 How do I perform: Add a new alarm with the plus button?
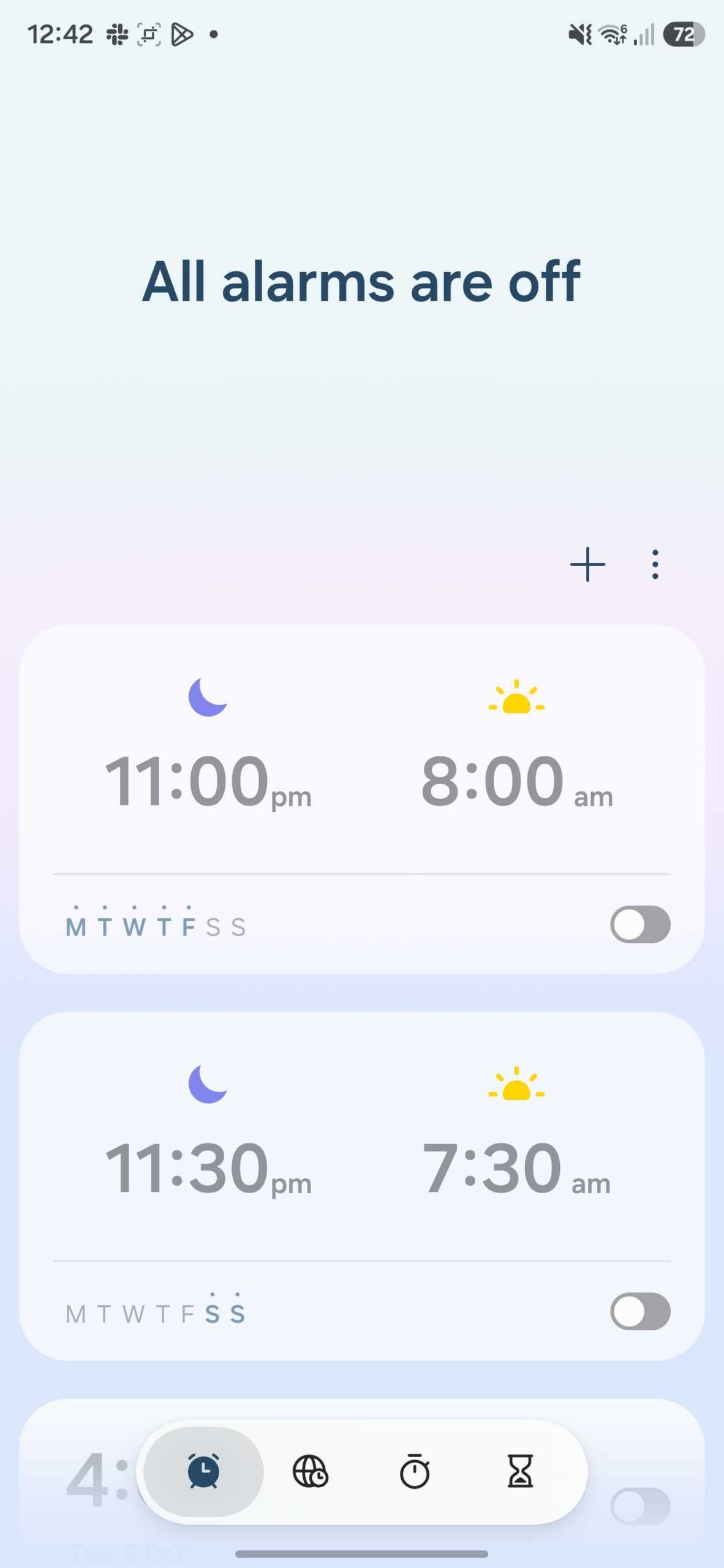(x=587, y=564)
